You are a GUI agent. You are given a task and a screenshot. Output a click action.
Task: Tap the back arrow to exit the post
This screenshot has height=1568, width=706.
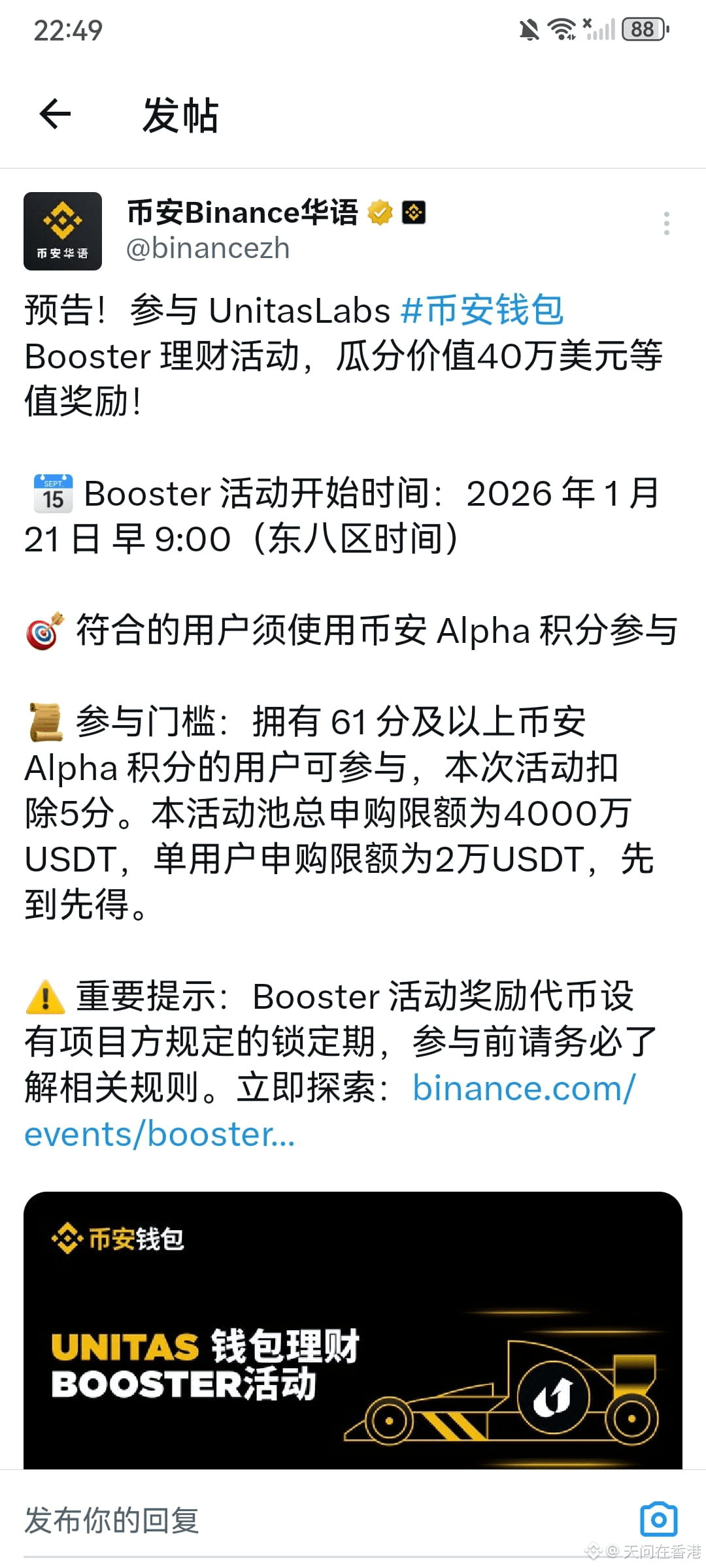pos(55,113)
